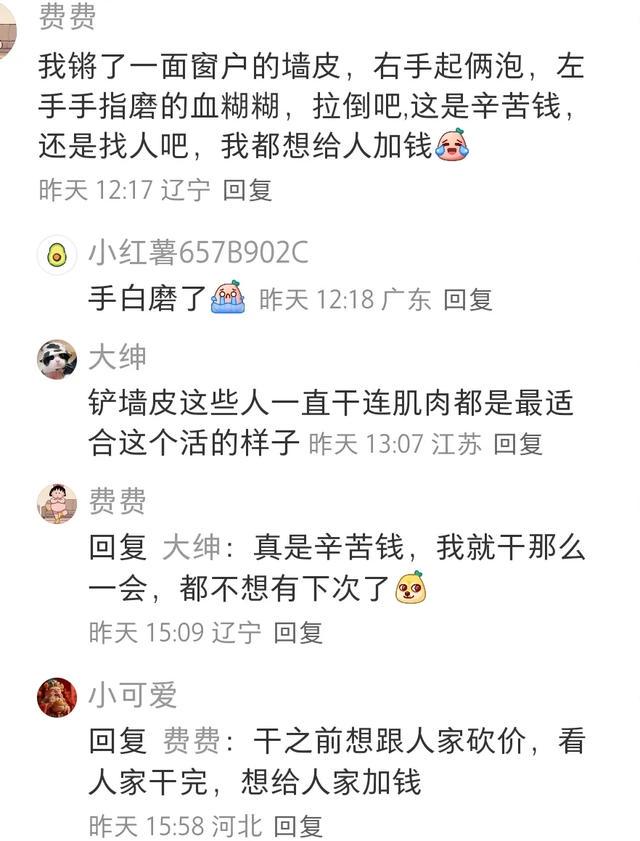Tap the username 小可爱
Screen dimensions: 640x841
(132, 694)
